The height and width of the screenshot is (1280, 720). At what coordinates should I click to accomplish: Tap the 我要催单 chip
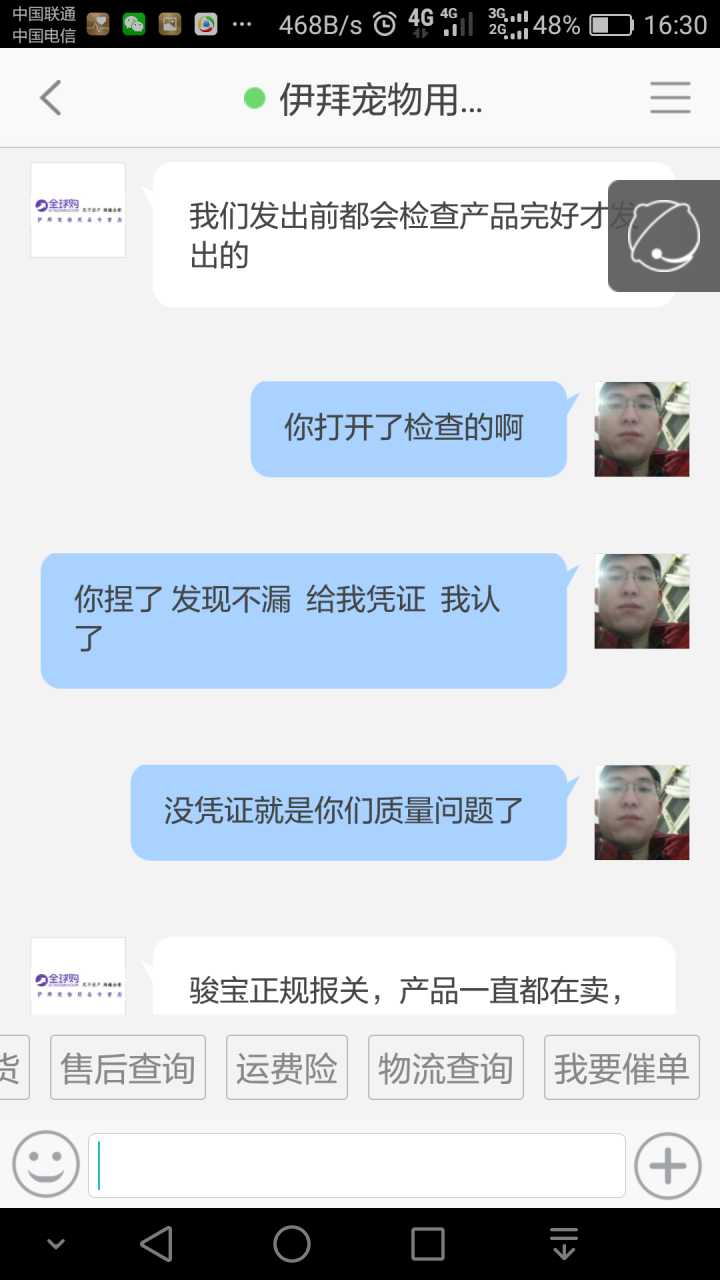[x=621, y=1068]
